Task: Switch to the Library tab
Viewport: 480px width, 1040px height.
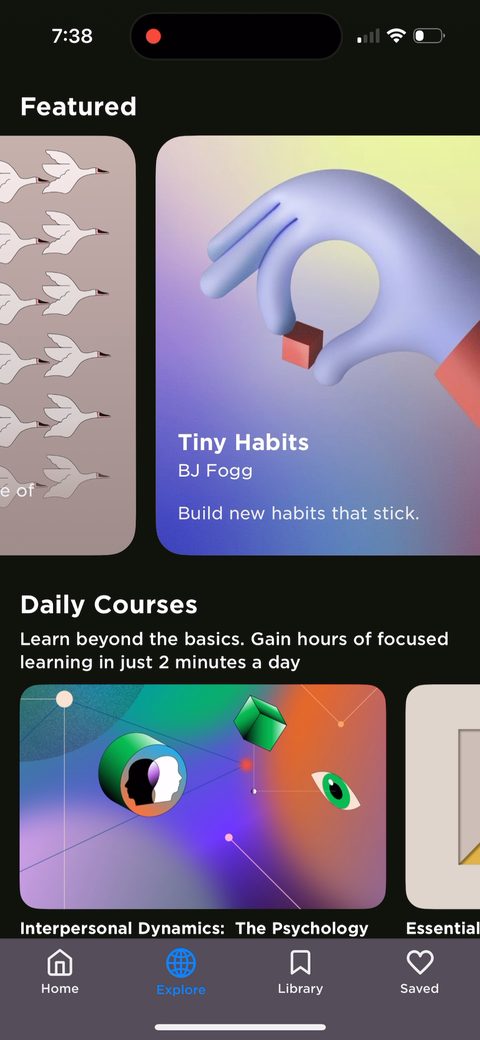Action: (300, 972)
